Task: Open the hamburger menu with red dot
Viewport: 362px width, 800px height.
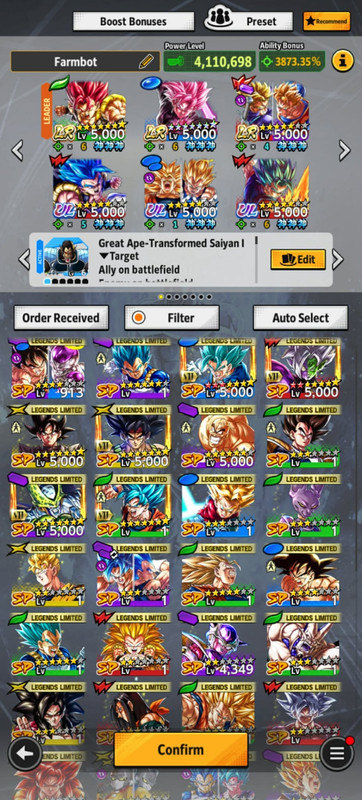Action: point(337,753)
